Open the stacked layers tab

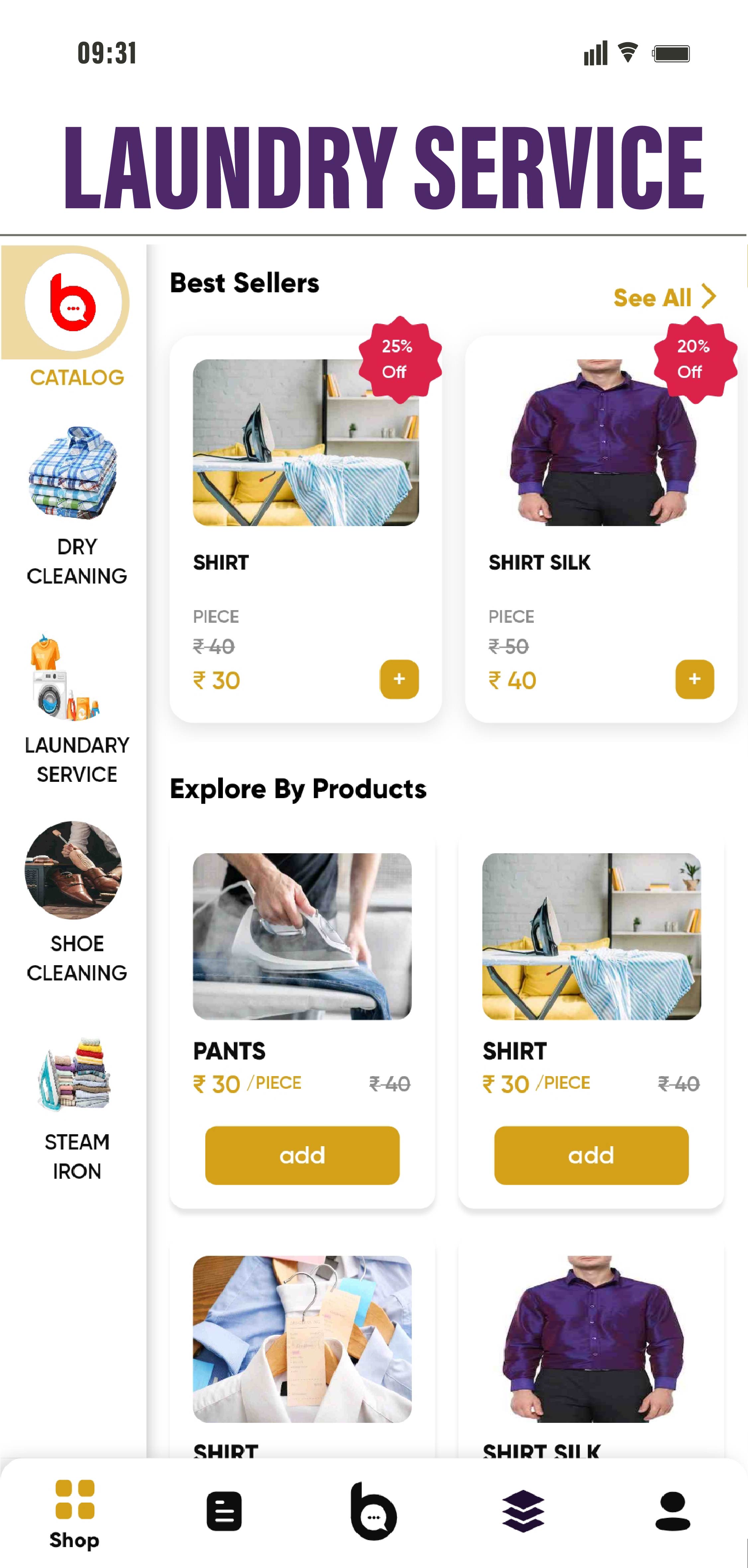coord(523,1511)
